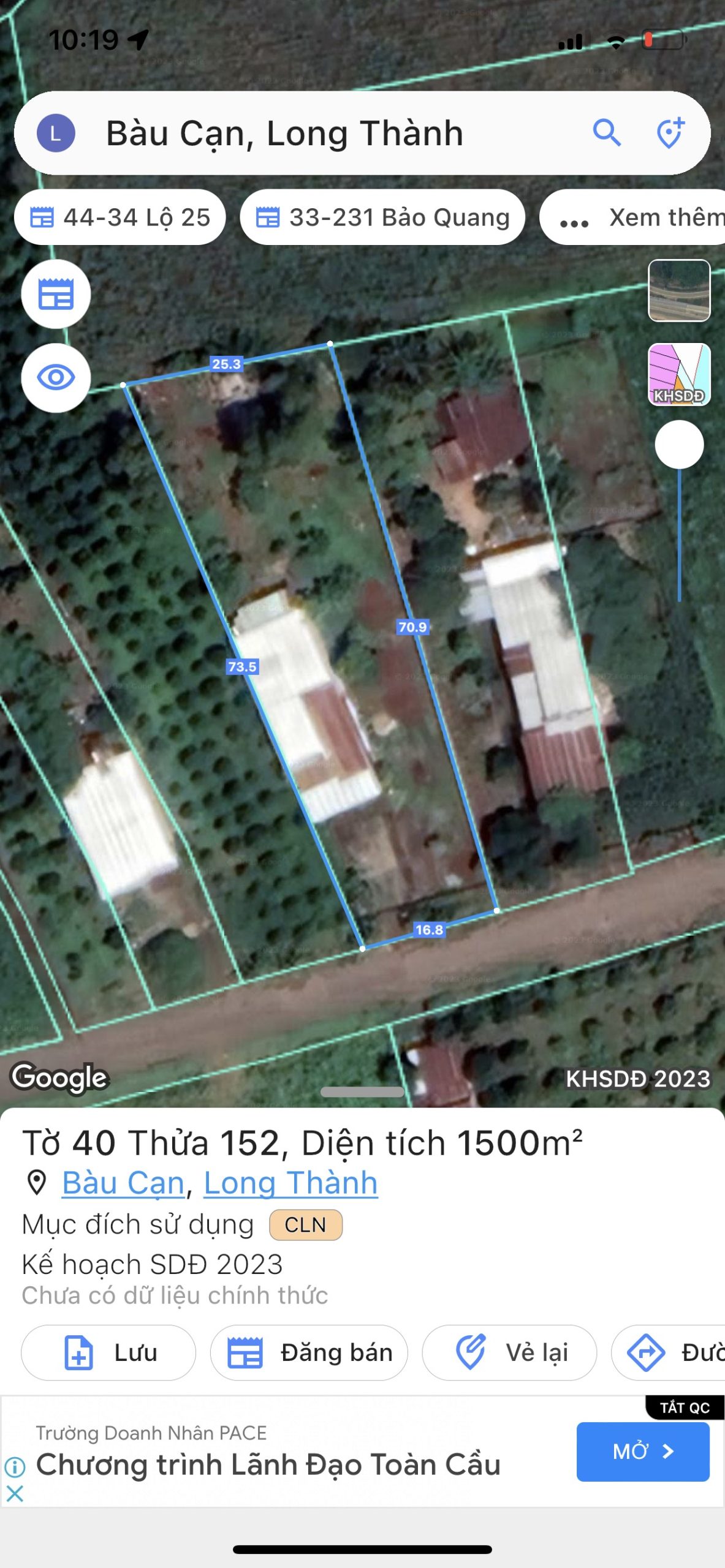Open the Long Thành link
The image size is (725, 1568).
coord(290,1183)
